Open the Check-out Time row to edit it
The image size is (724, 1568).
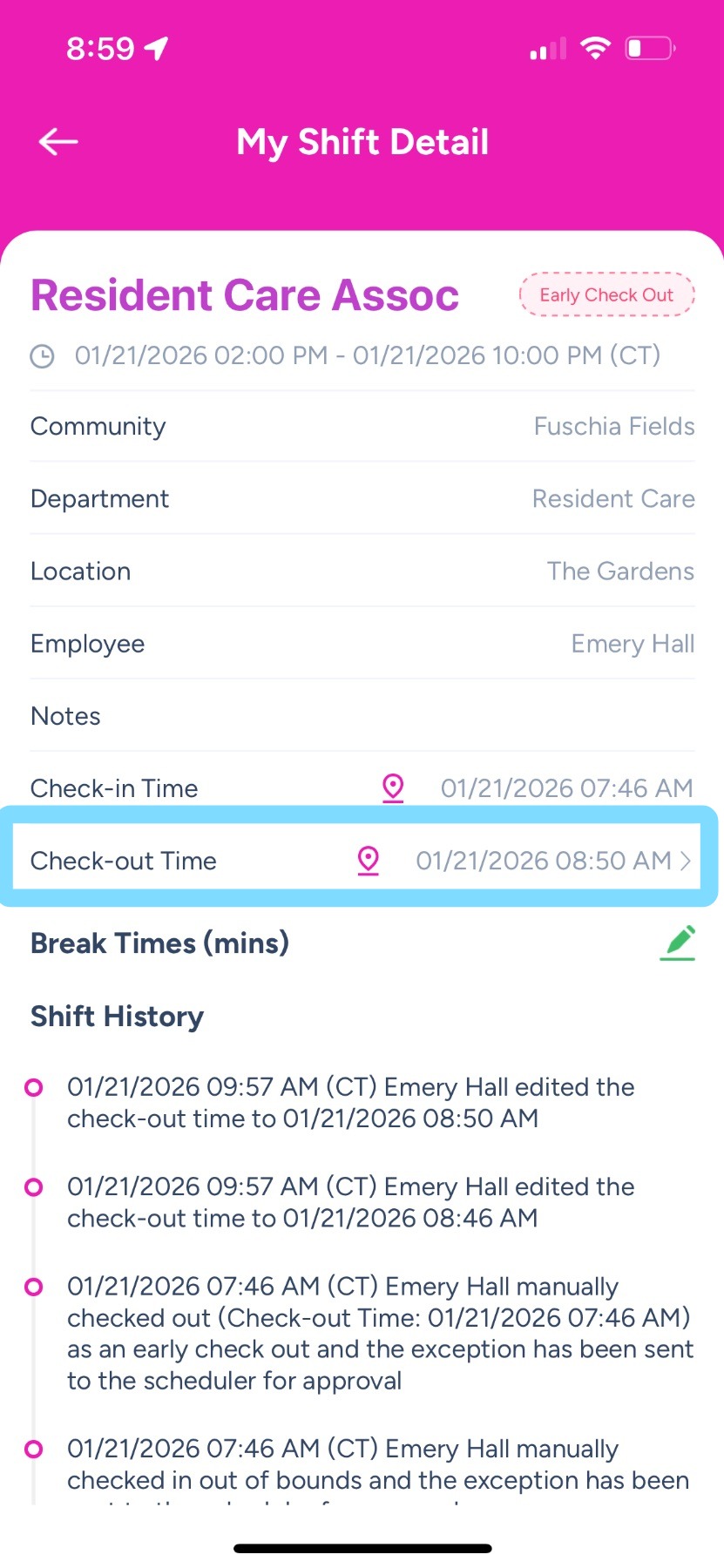click(361, 861)
